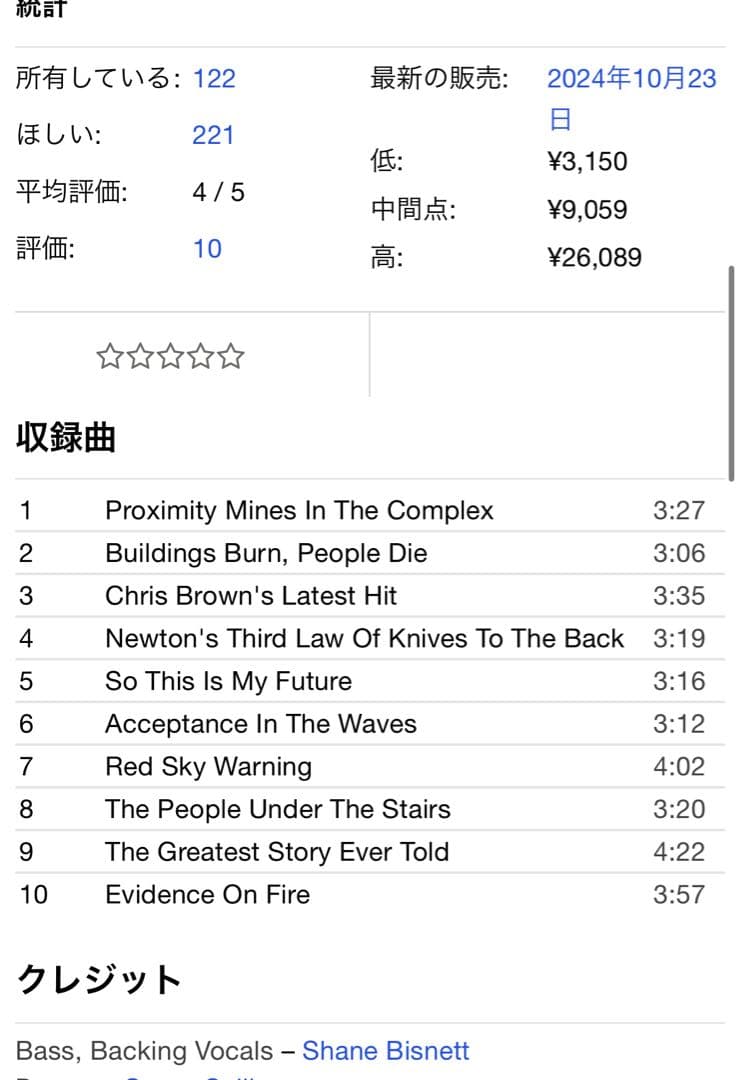Rate this release three stars

coord(170,356)
